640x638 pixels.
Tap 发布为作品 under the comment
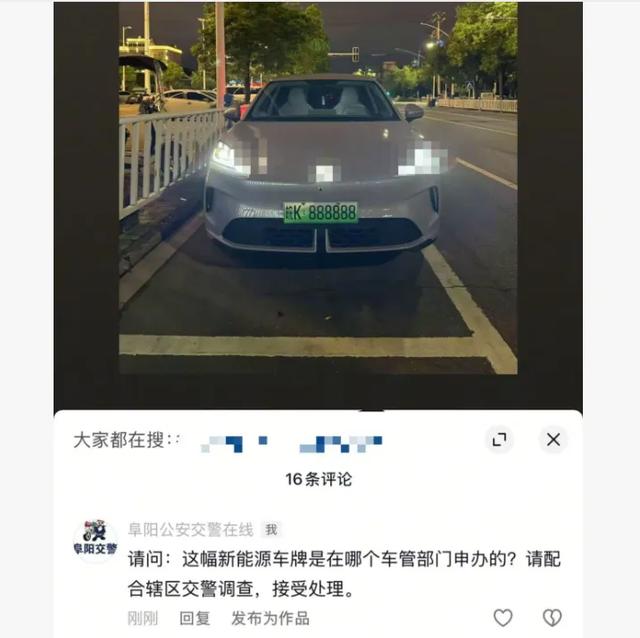[x=270, y=618]
